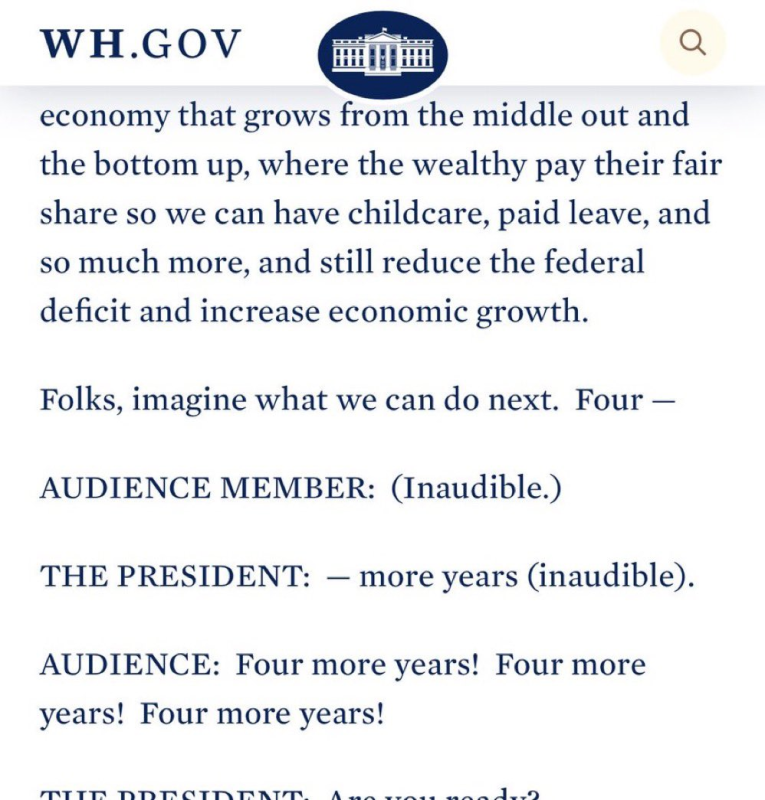Tap the White House emblem

[382, 51]
